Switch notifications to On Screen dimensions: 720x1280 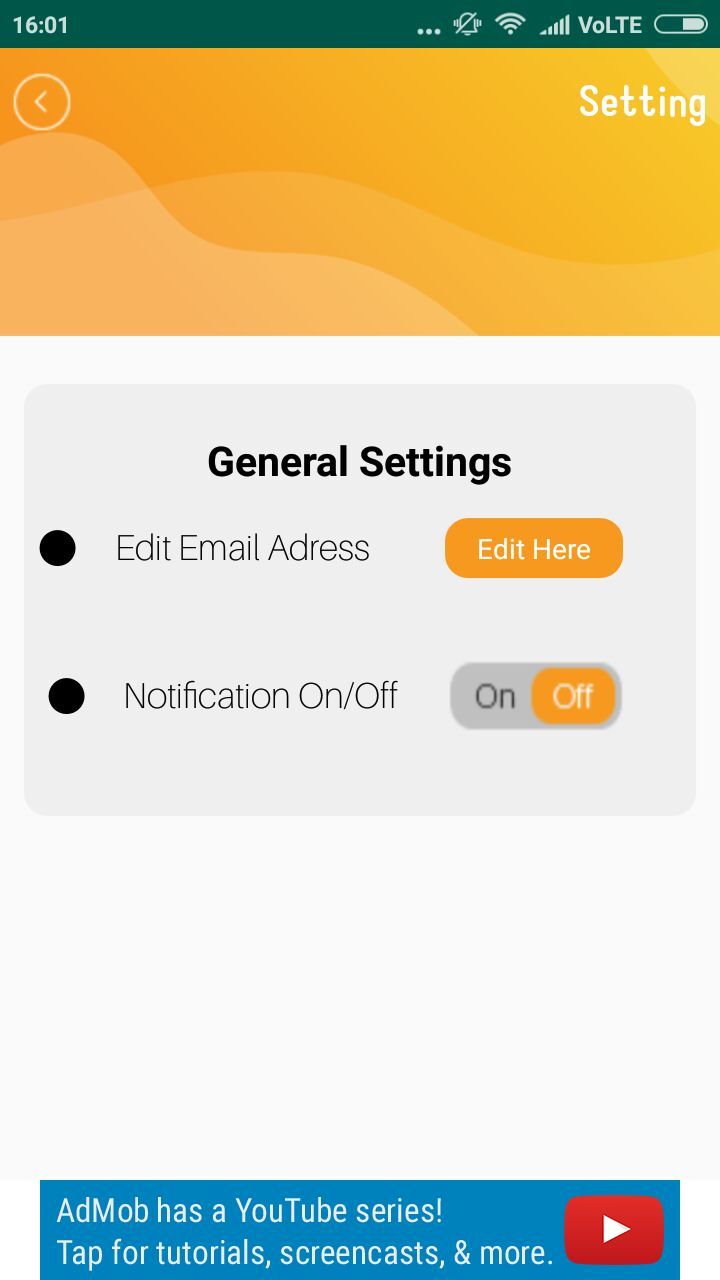click(x=494, y=696)
